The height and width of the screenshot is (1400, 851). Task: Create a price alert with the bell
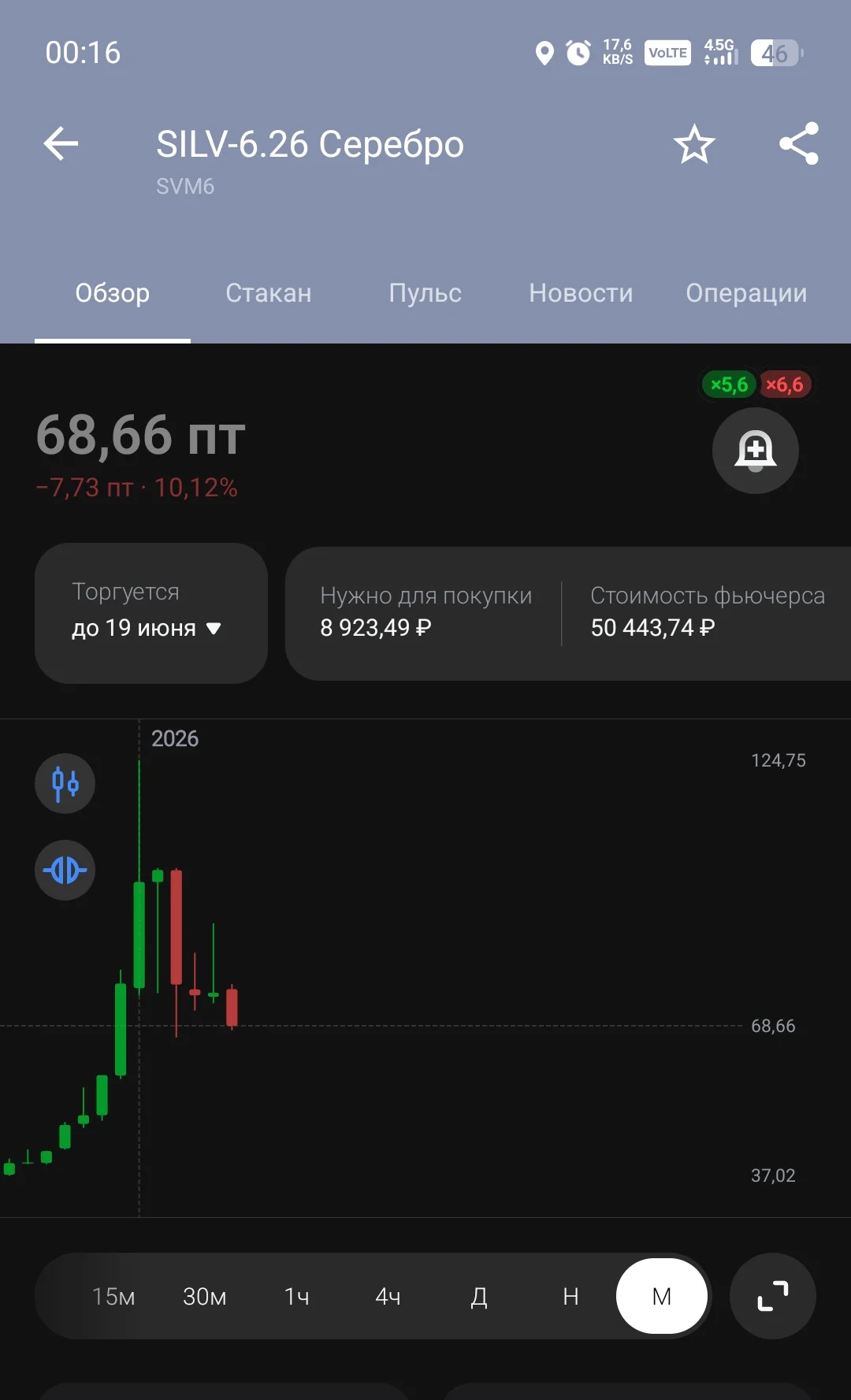756,451
